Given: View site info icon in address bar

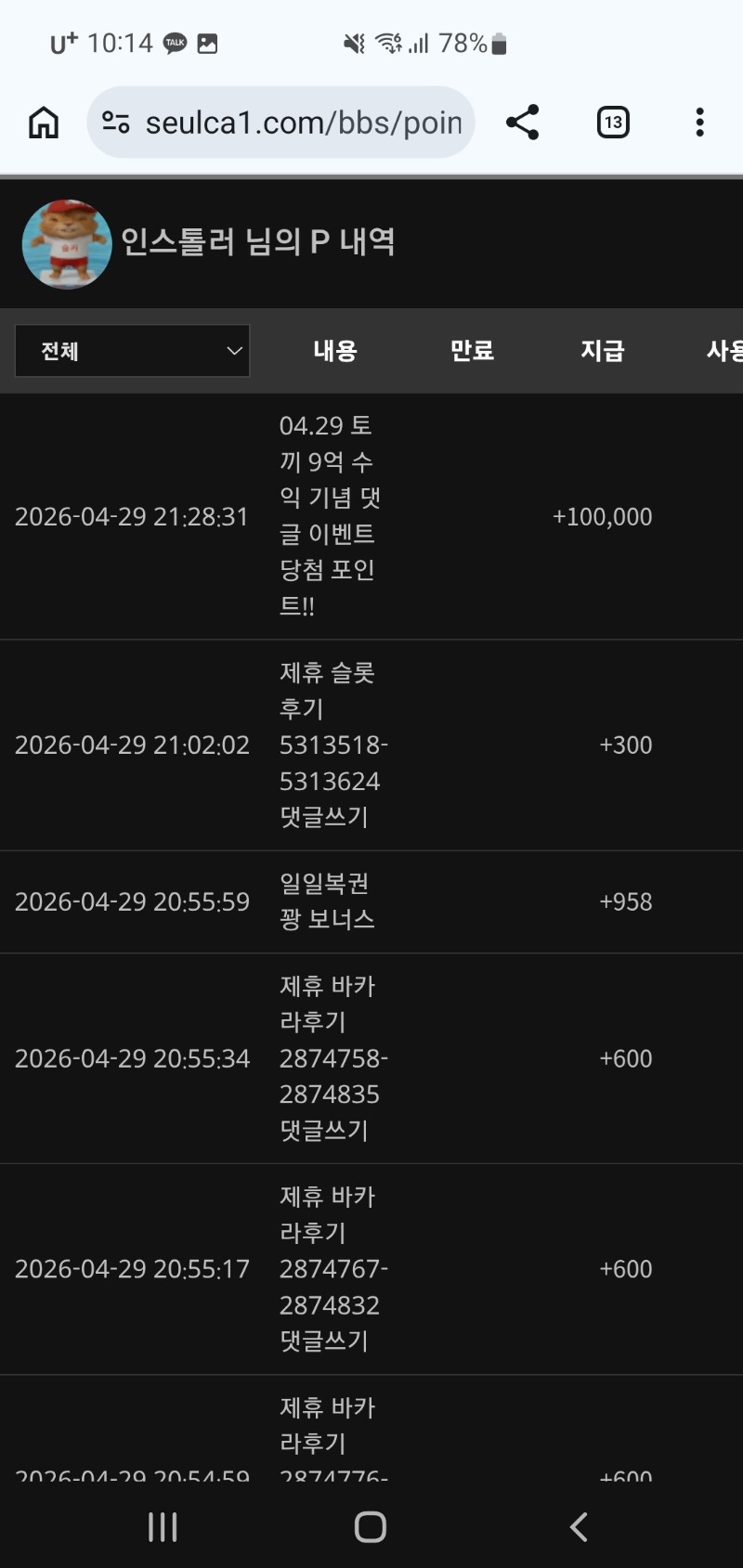Looking at the screenshot, I should (x=116, y=123).
